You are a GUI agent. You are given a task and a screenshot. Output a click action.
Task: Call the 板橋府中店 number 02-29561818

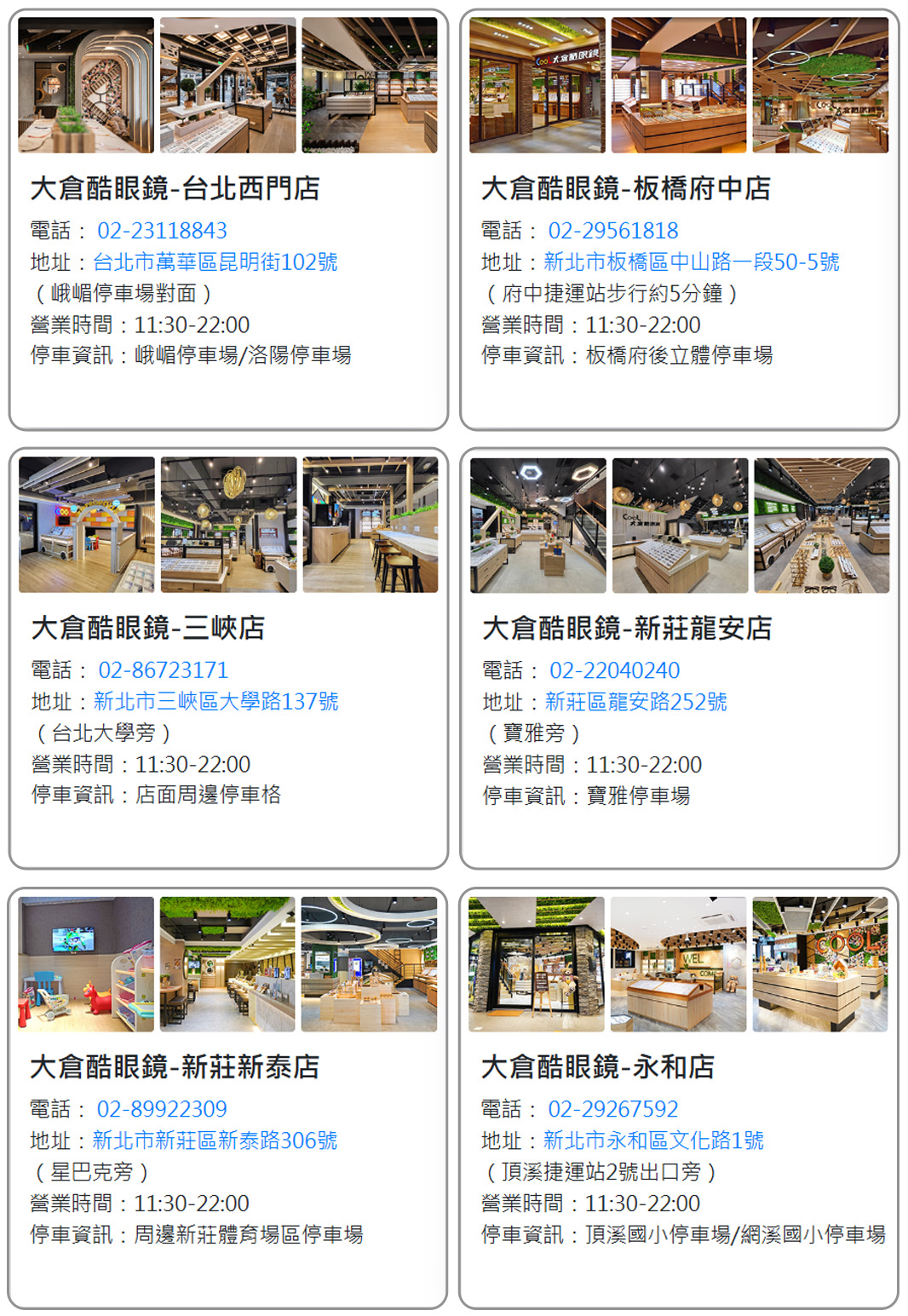(x=612, y=231)
